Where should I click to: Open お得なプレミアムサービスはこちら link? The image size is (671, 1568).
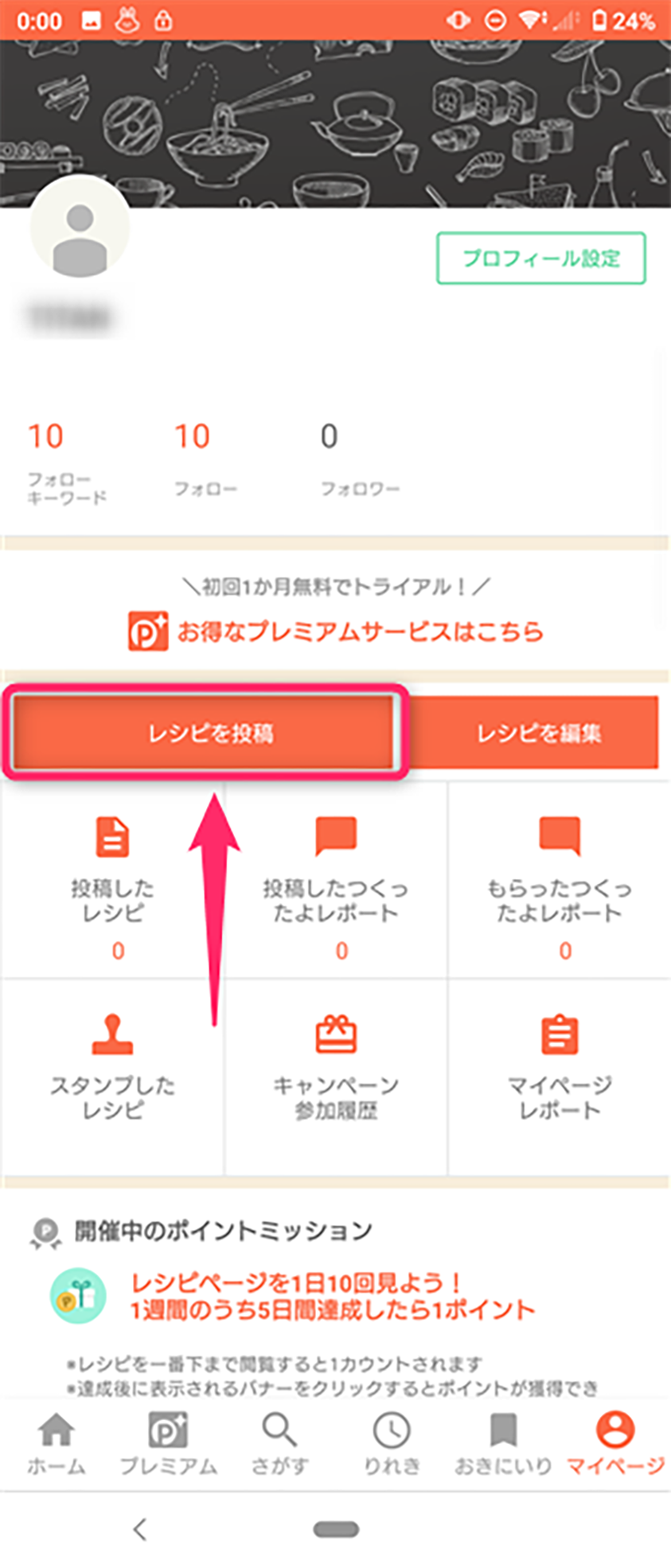click(336, 631)
